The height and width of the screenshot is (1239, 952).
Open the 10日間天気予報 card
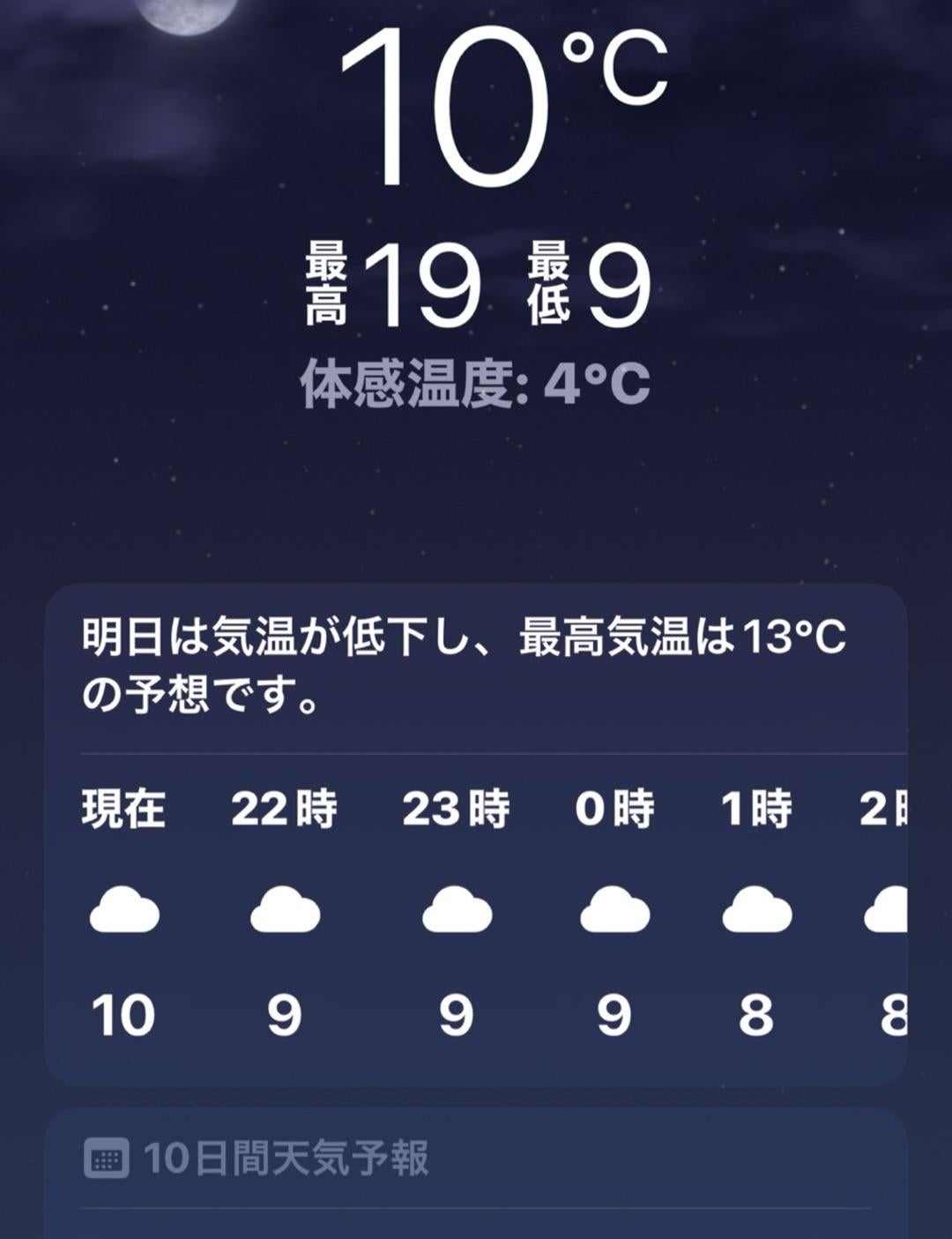(x=286, y=1158)
